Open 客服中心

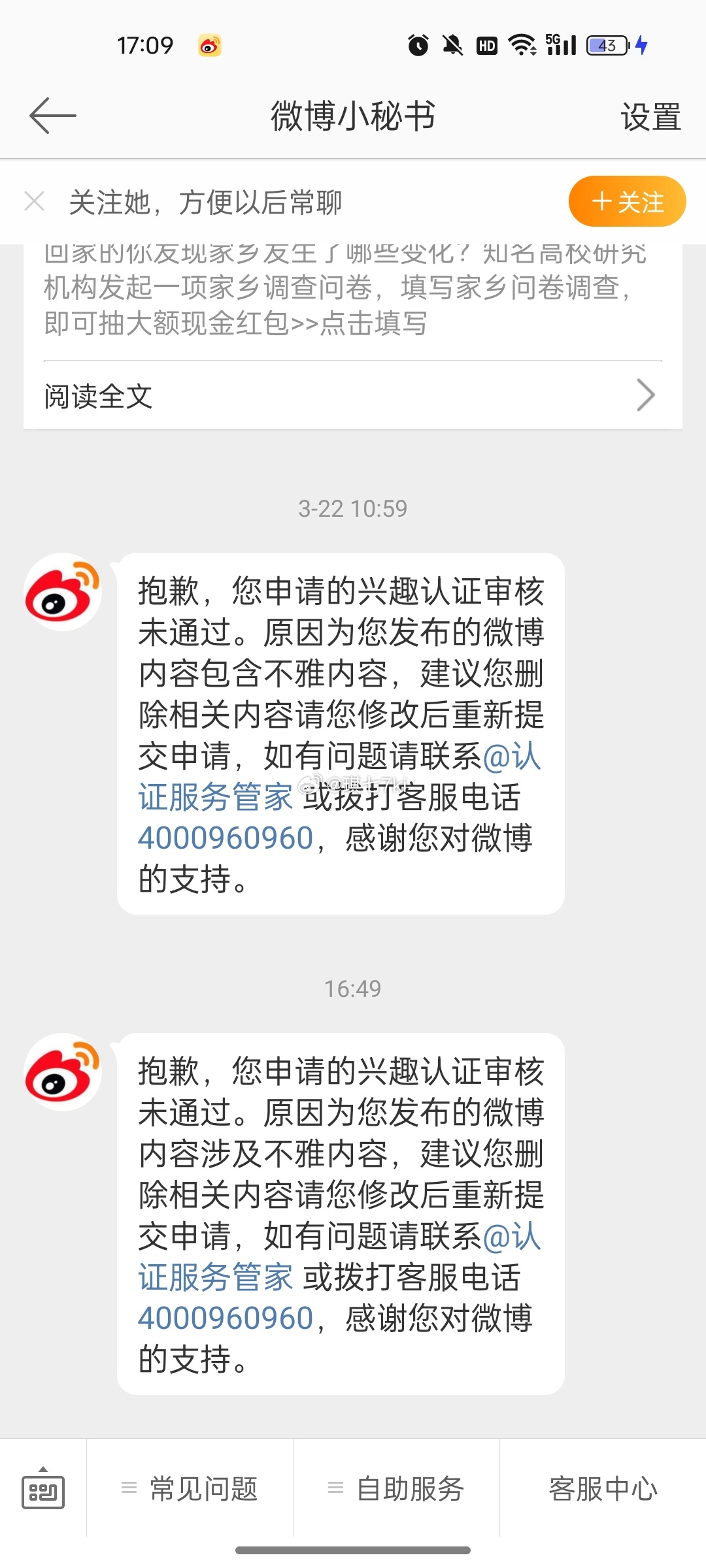[603, 1489]
